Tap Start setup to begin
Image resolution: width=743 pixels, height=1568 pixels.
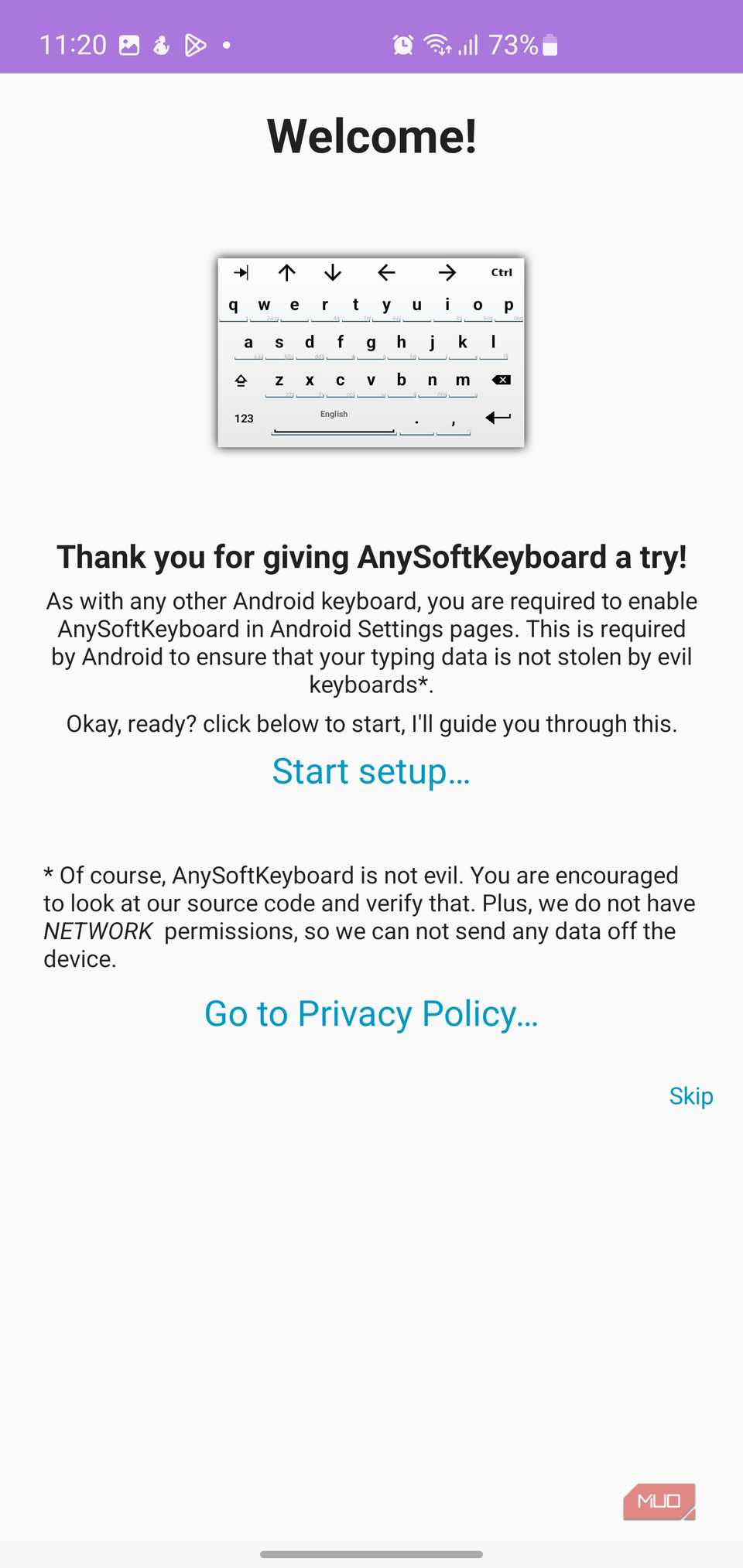click(371, 772)
